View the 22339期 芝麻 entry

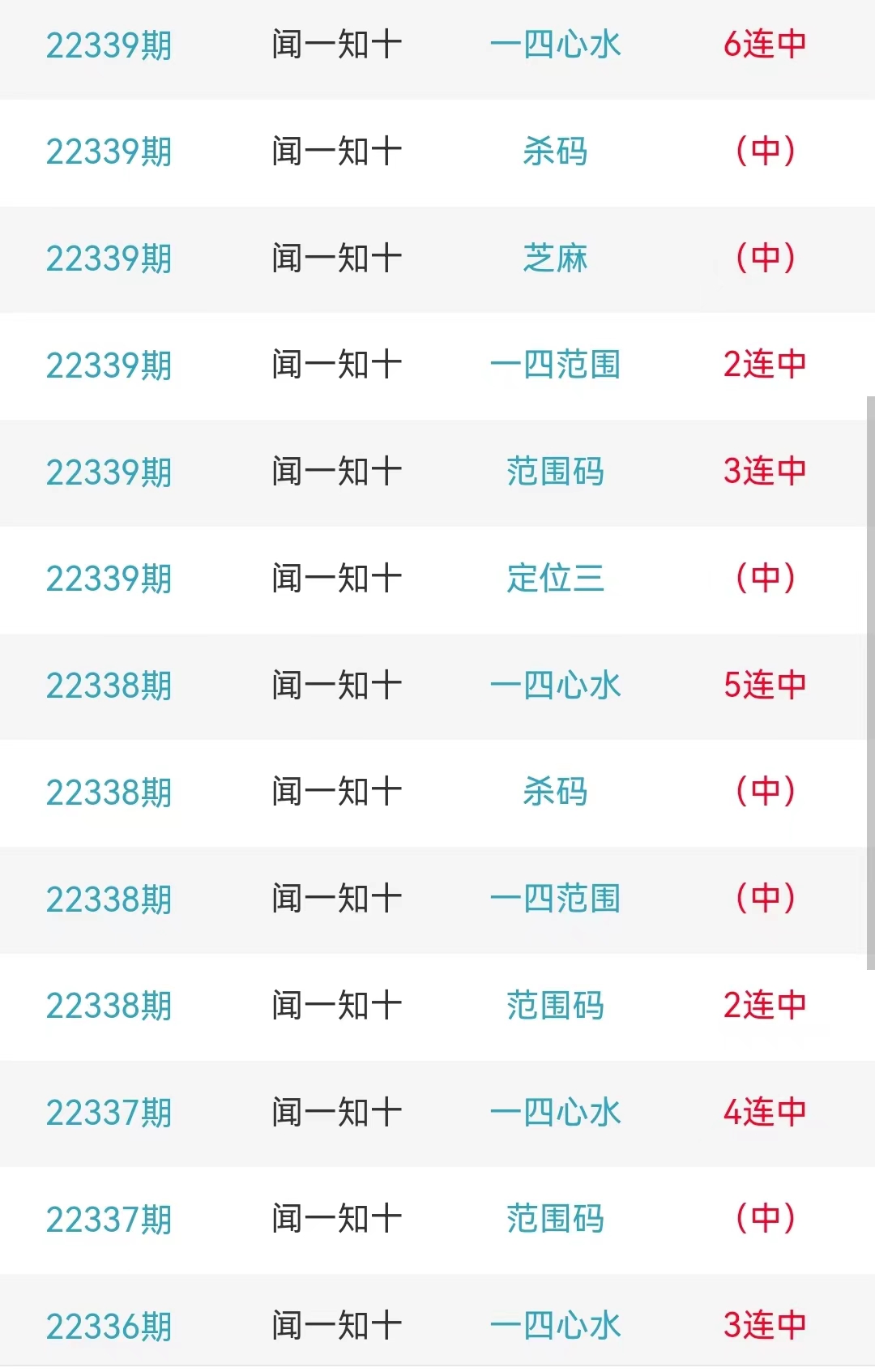tap(555, 259)
